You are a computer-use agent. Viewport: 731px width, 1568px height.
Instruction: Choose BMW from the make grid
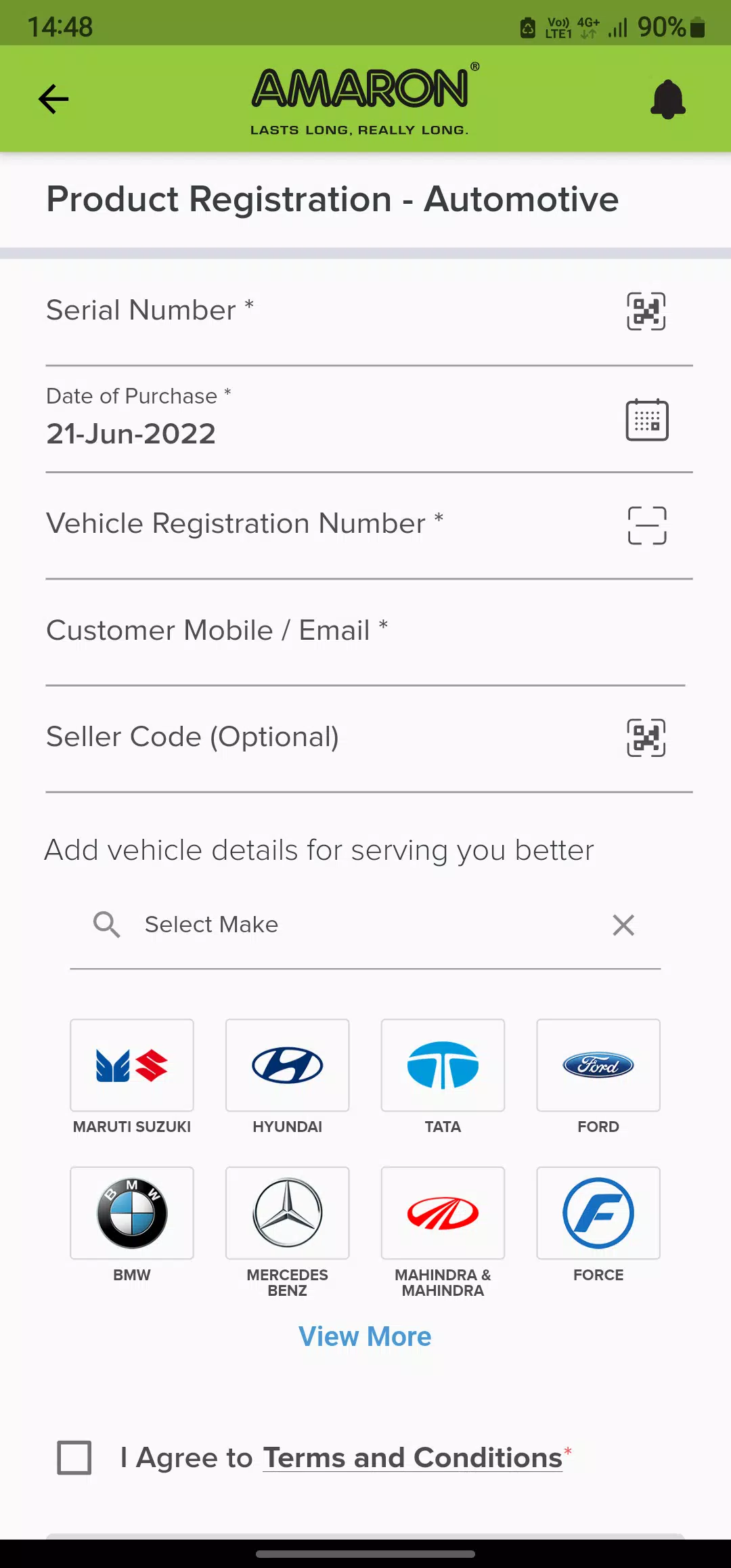[132, 1213]
